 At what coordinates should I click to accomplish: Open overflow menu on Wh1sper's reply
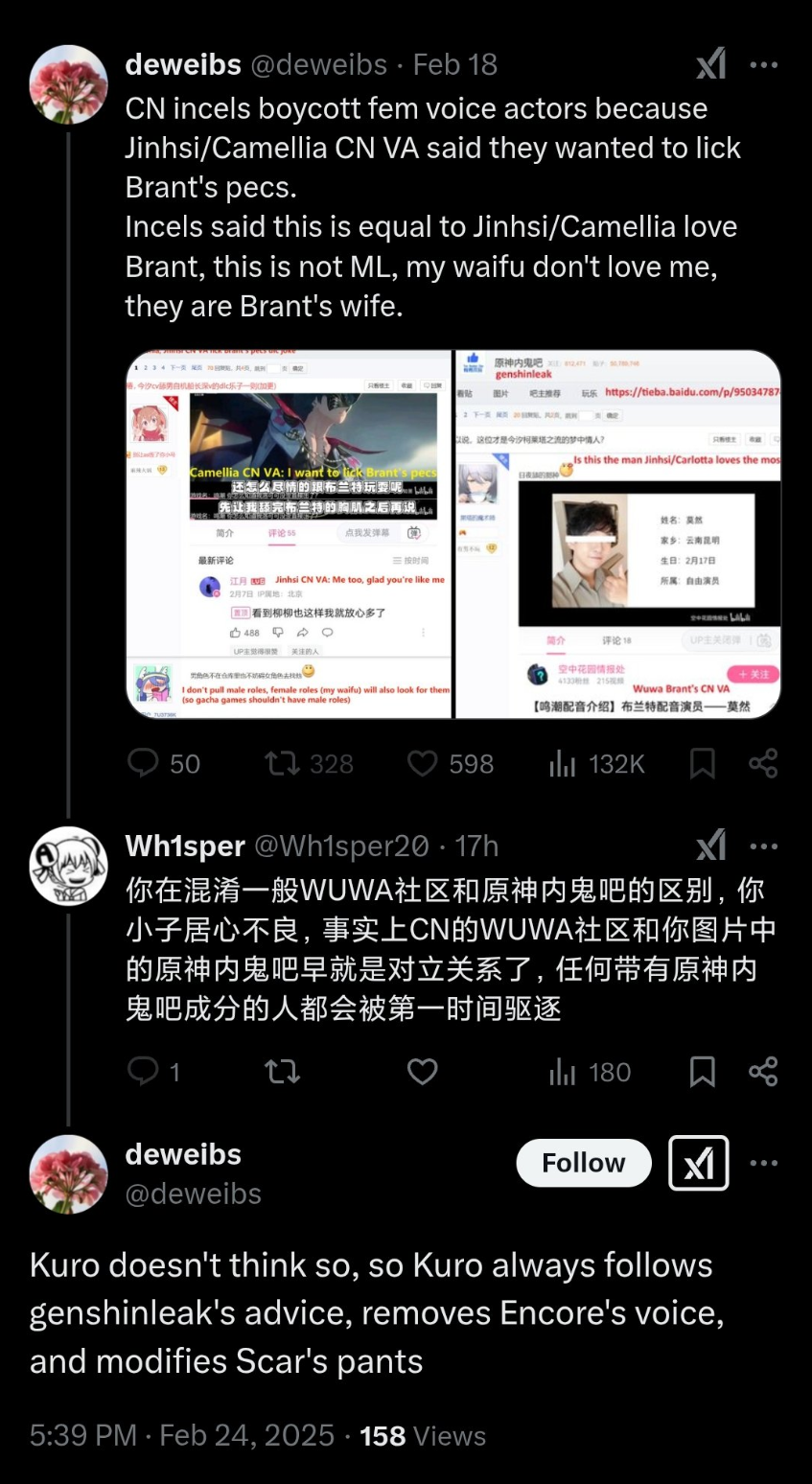click(x=764, y=846)
